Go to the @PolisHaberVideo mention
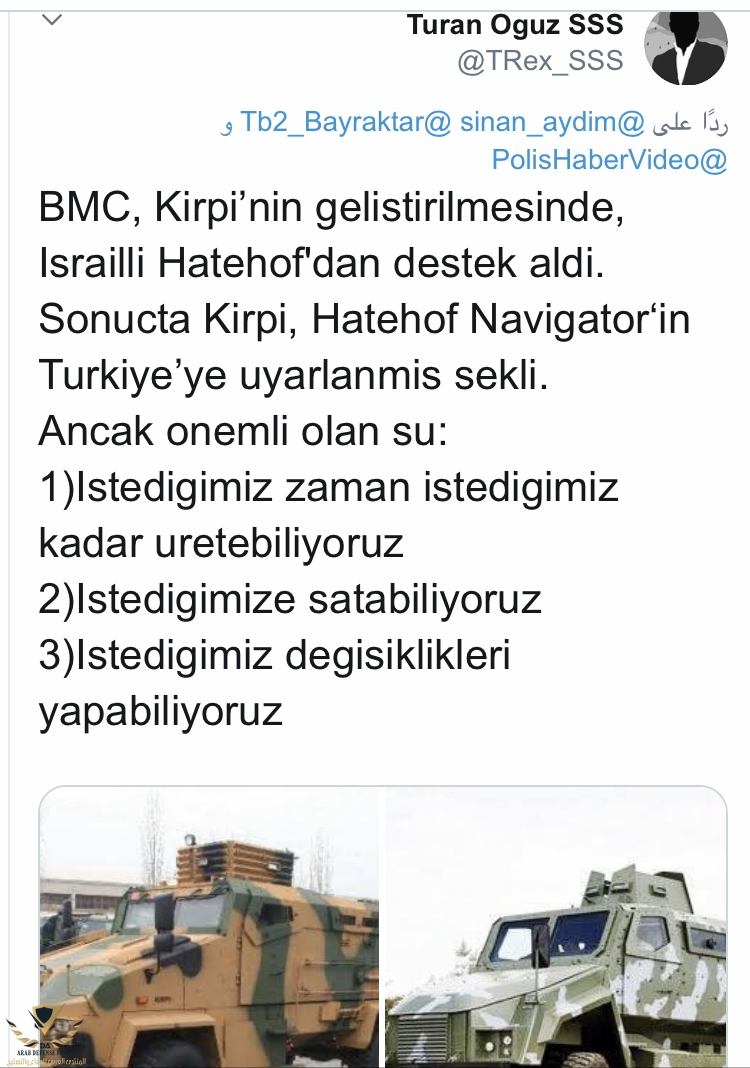The image size is (750, 1068). (x=609, y=159)
